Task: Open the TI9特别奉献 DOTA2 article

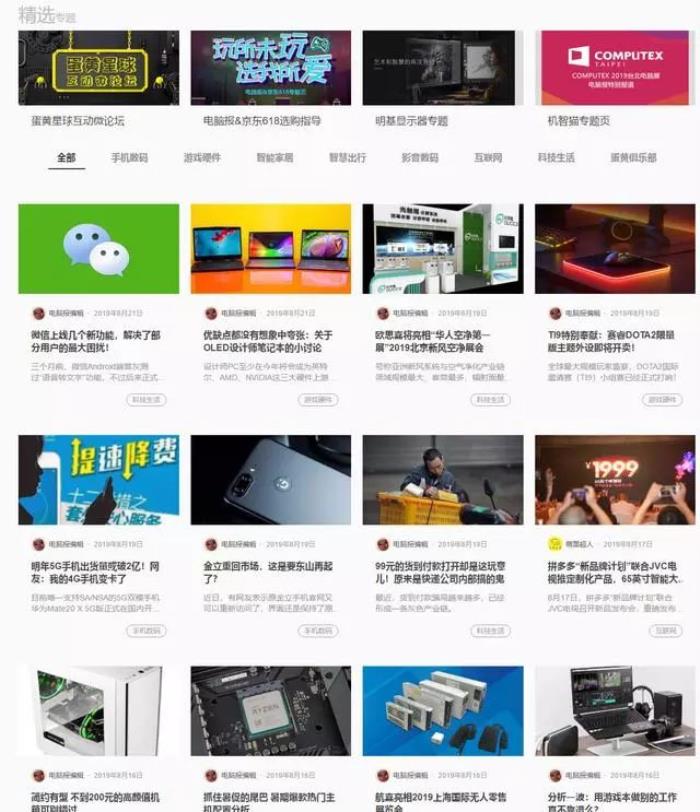Action: 612,341
